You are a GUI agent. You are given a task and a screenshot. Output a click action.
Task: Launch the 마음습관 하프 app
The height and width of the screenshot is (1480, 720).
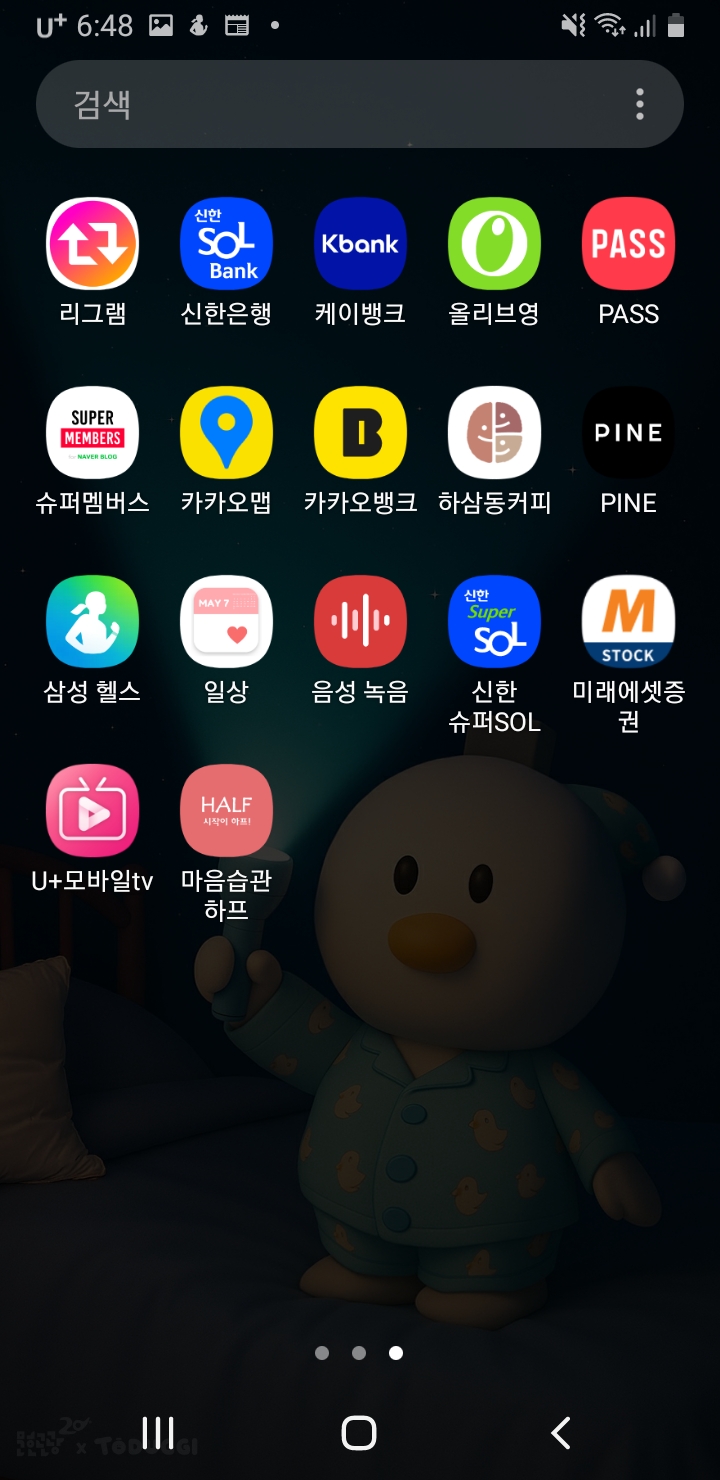point(226,811)
